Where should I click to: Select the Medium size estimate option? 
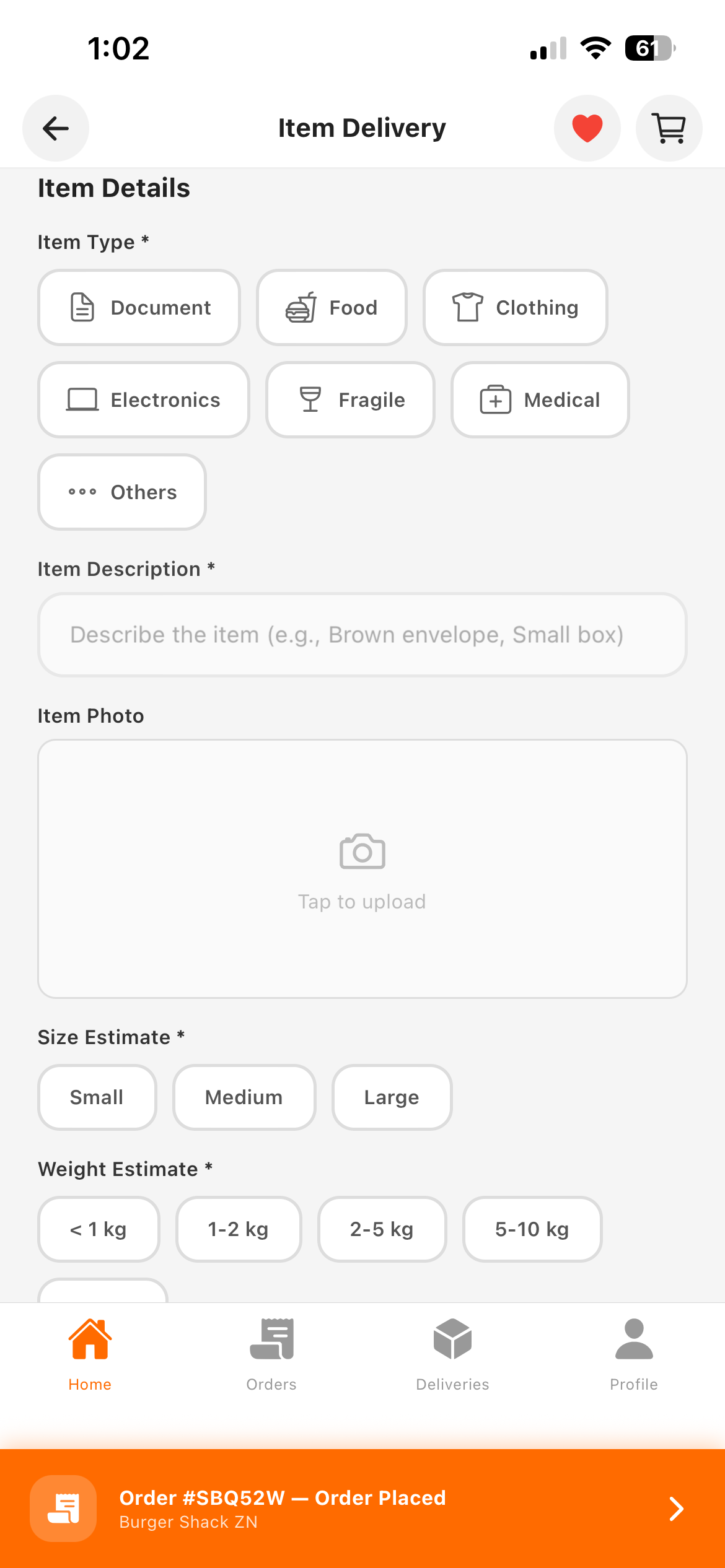[x=244, y=1097]
